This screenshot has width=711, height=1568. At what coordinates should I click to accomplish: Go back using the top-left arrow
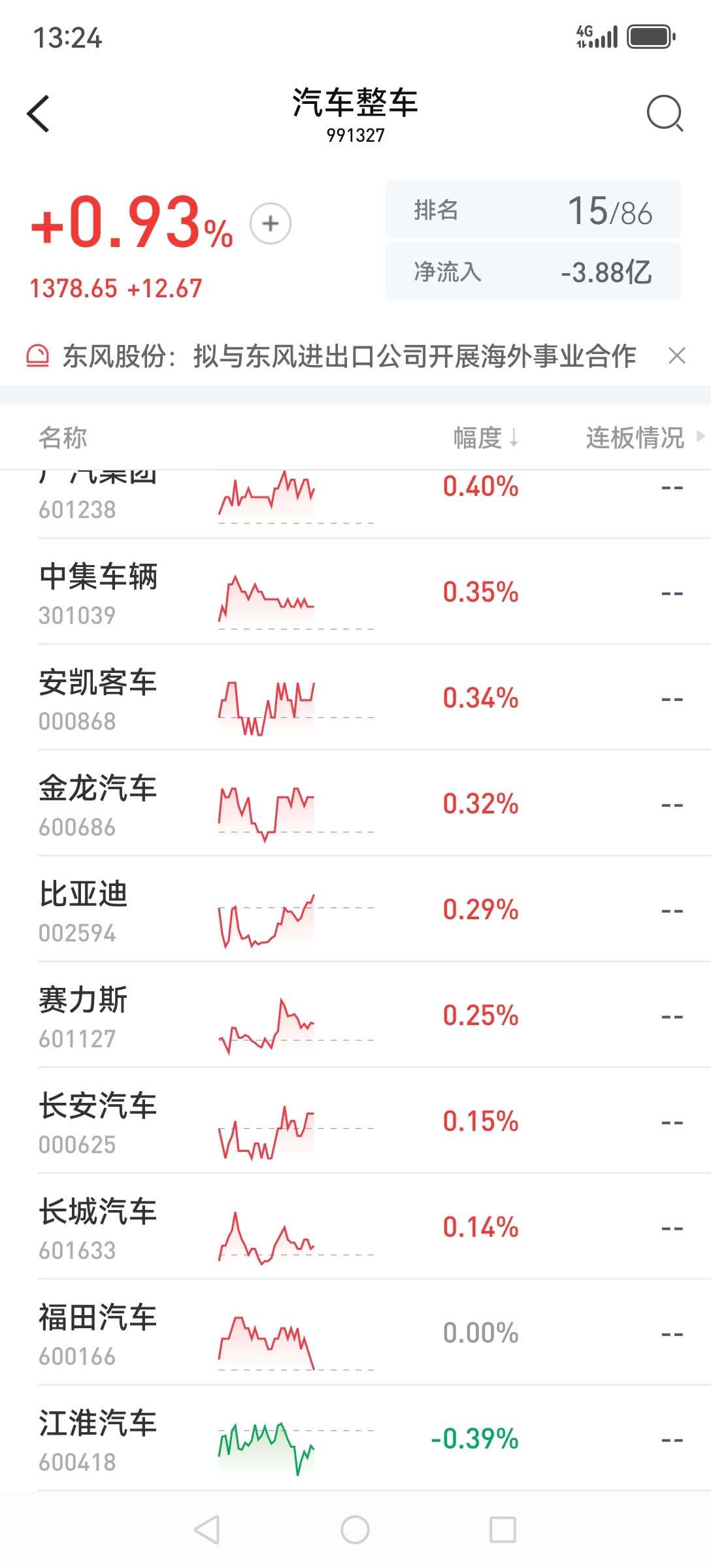(x=39, y=114)
